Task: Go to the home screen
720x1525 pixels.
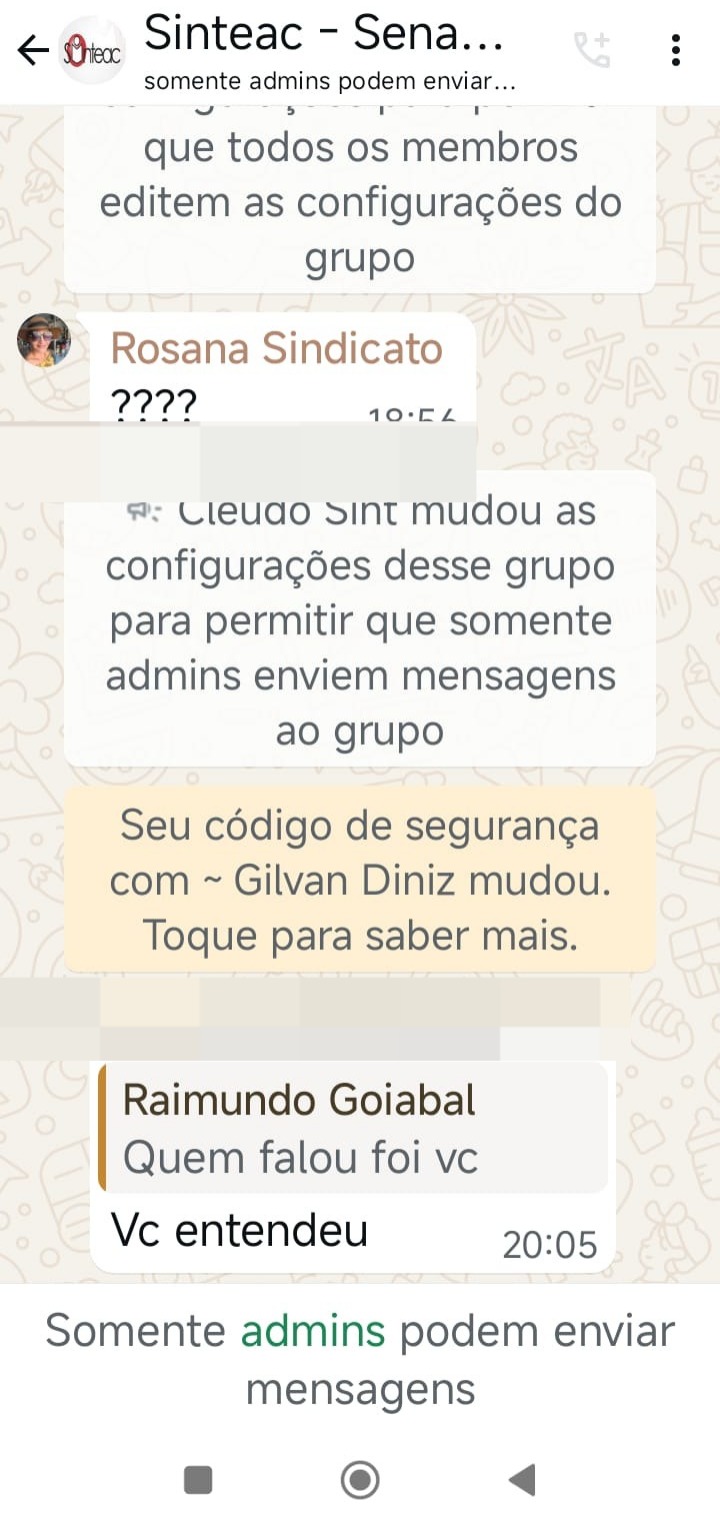Action: pyautogui.click(x=360, y=1479)
